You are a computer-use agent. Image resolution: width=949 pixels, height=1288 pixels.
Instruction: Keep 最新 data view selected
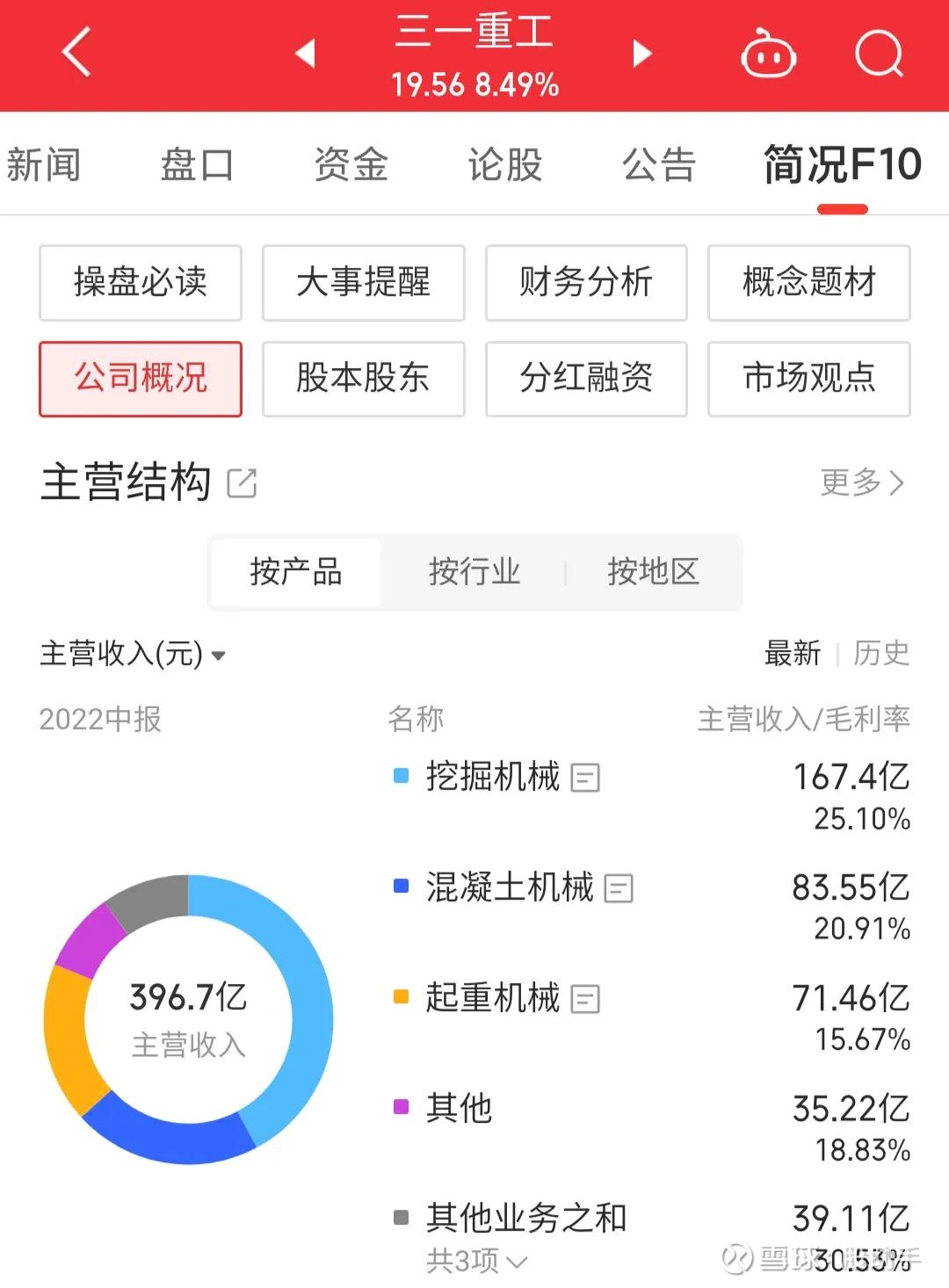coord(793,654)
